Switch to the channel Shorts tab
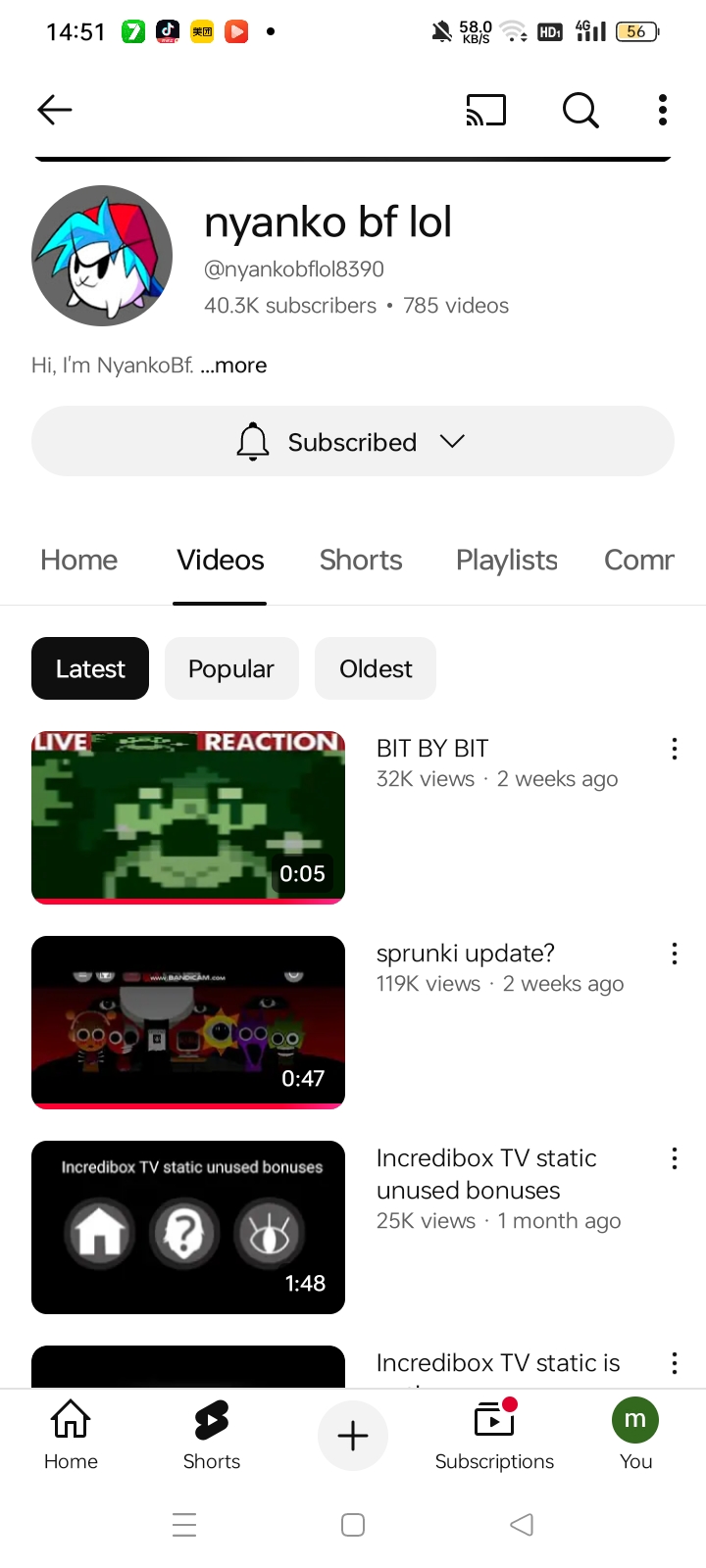The image size is (706, 1568). [x=361, y=560]
